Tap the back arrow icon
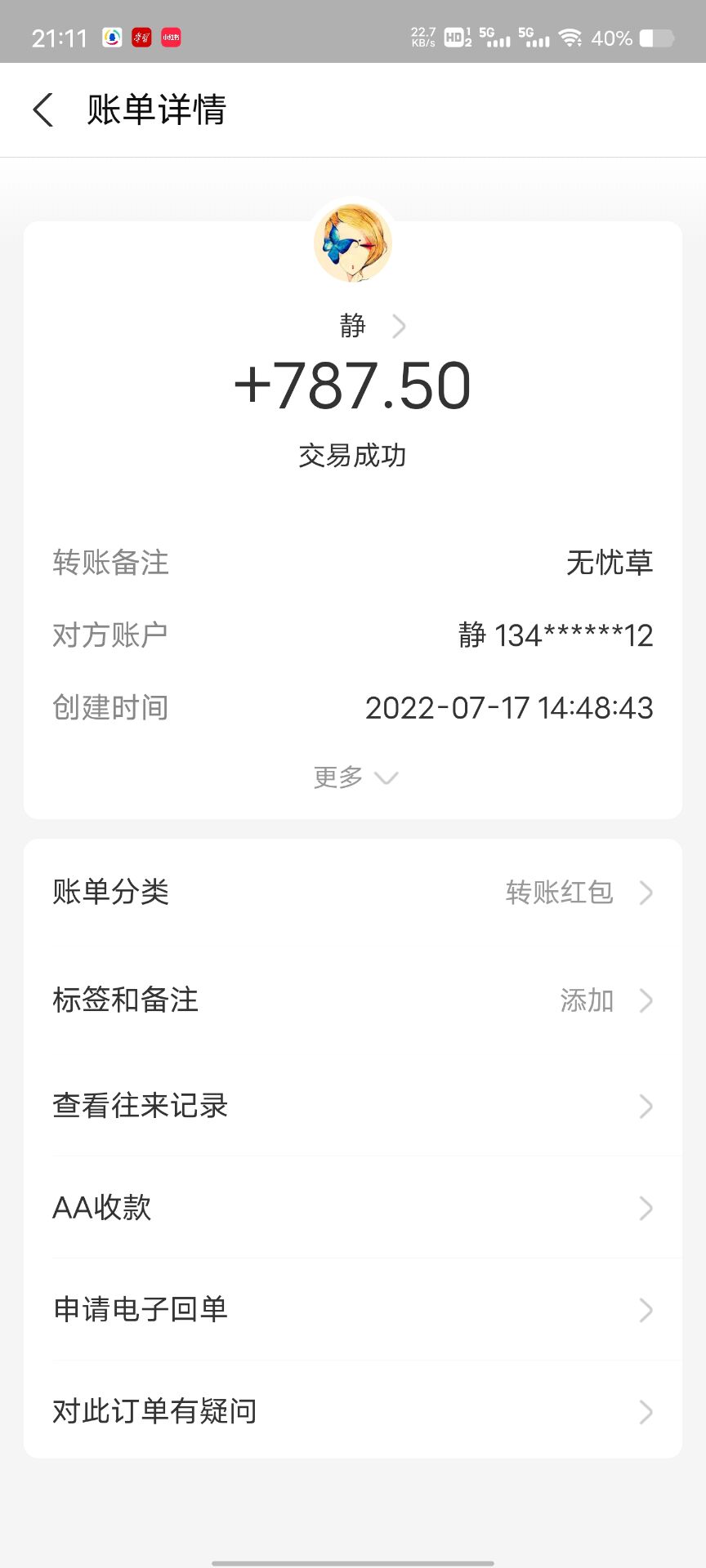Viewport: 706px width, 1568px height. click(x=43, y=109)
